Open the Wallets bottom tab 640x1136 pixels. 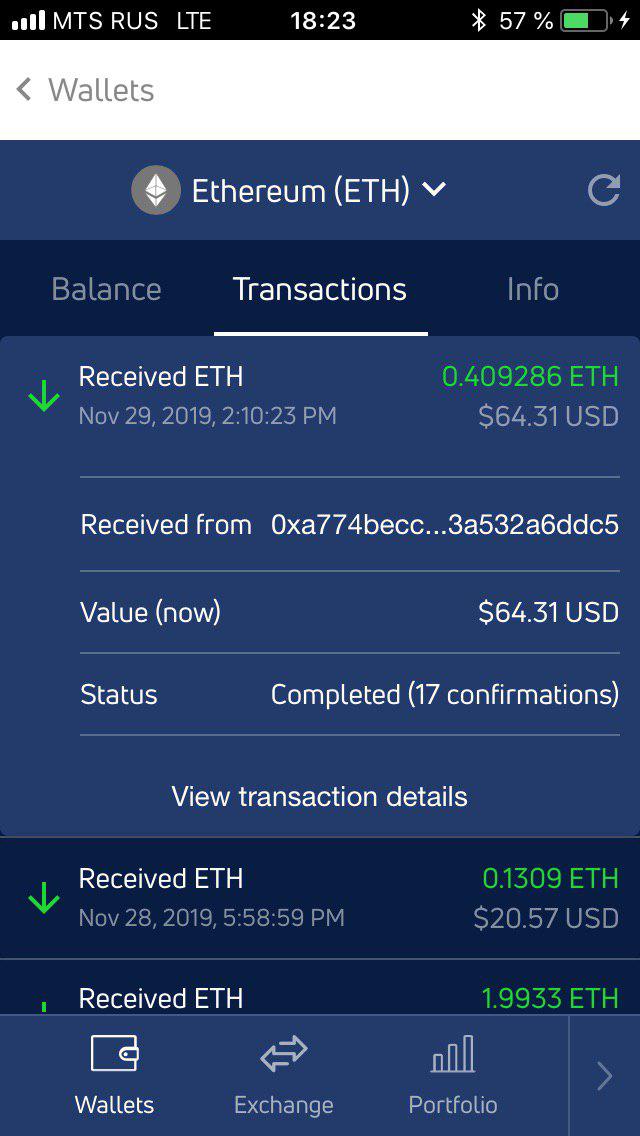tap(114, 1075)
